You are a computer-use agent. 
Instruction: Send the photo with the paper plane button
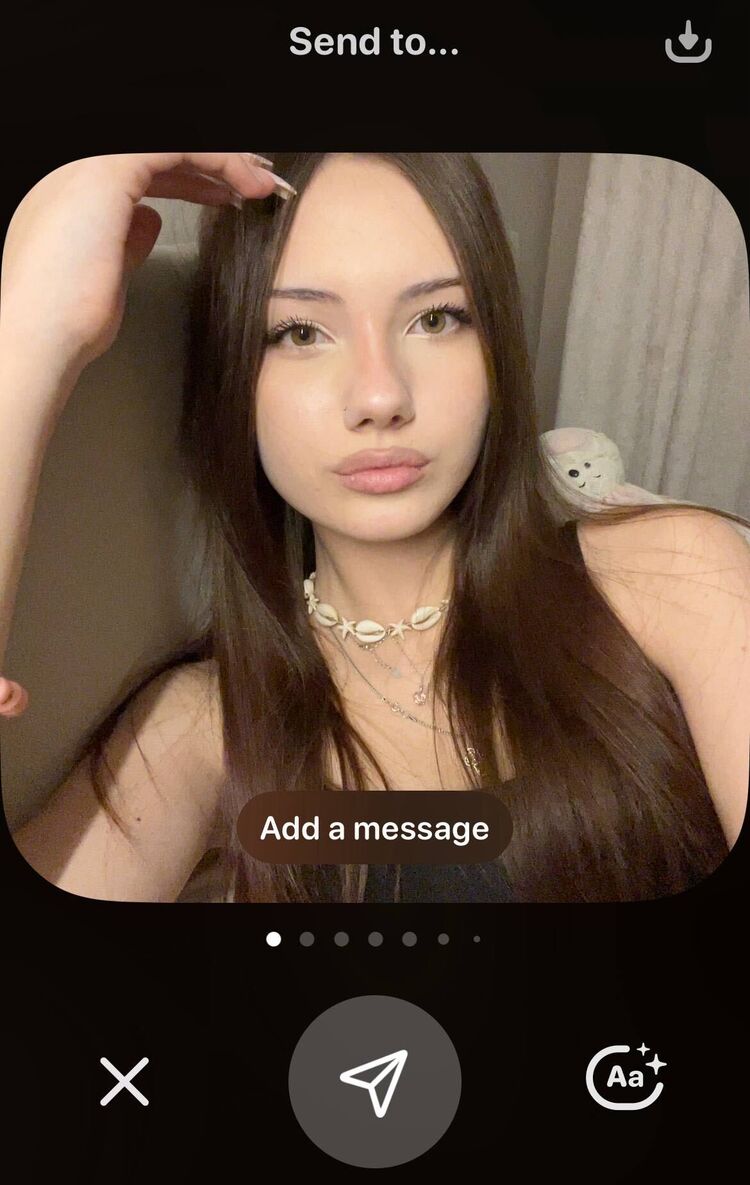[375, 1081]
